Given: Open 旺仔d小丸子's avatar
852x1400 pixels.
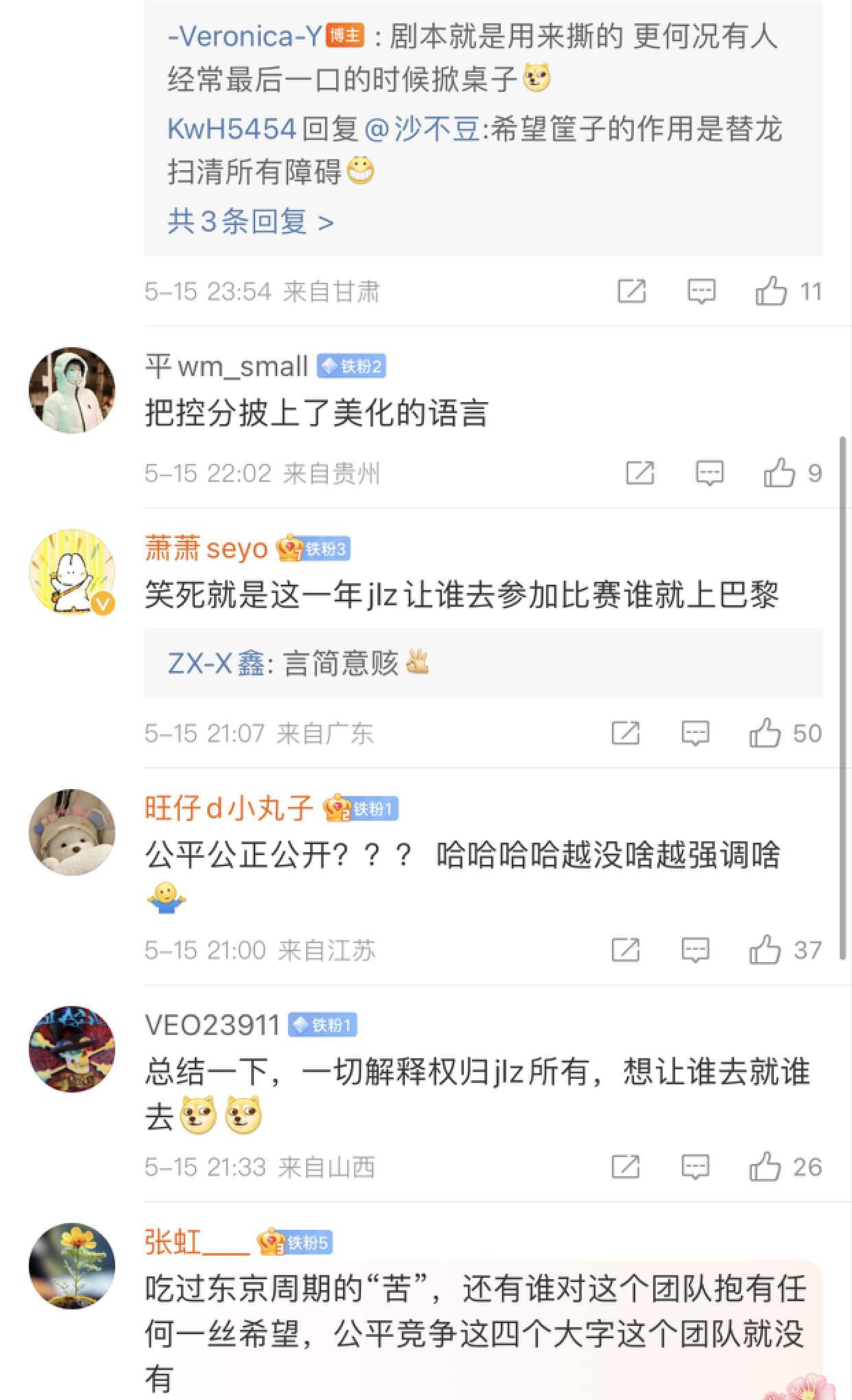Looking at the screenshot, I should click(72, 832).
